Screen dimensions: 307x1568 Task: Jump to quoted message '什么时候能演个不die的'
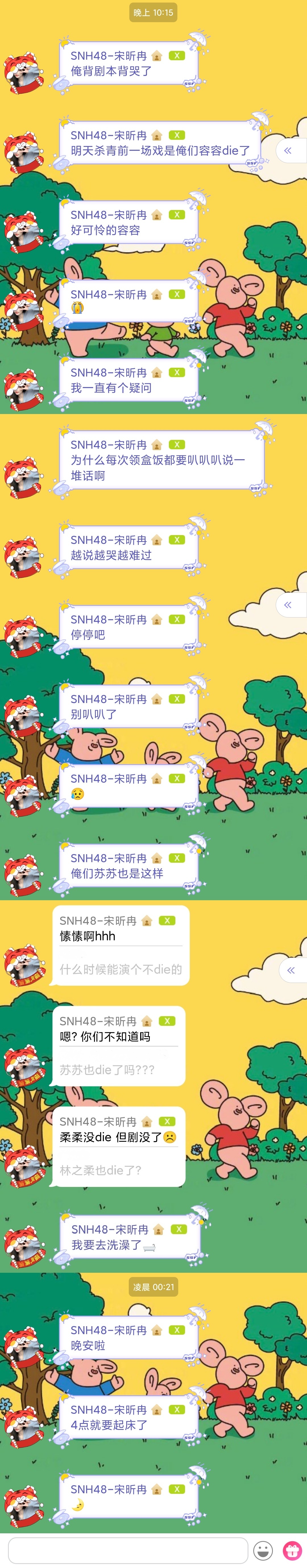[x=121, y=969]
